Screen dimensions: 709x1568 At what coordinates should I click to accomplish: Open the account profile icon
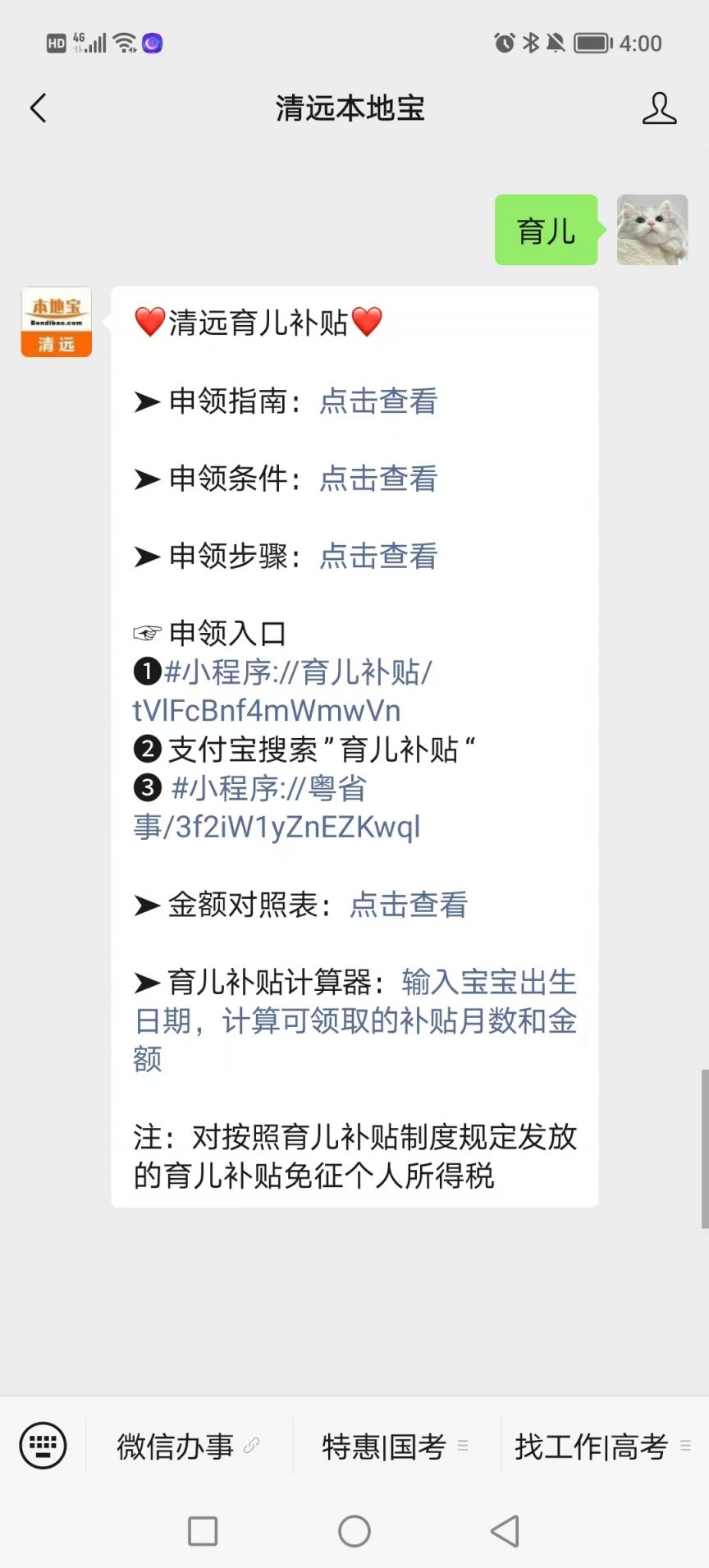(x=659, y=108)
